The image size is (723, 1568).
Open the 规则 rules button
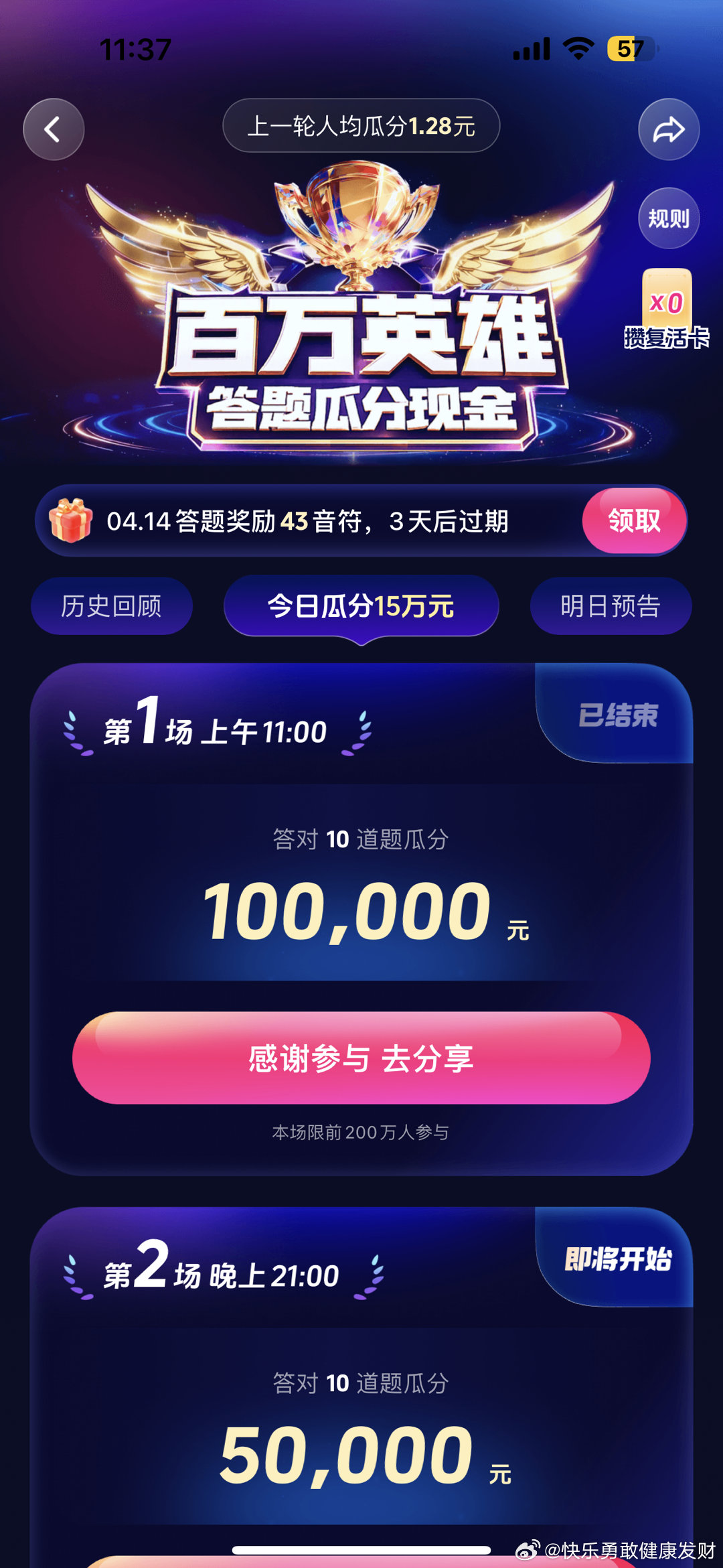[x=668, y=218]
